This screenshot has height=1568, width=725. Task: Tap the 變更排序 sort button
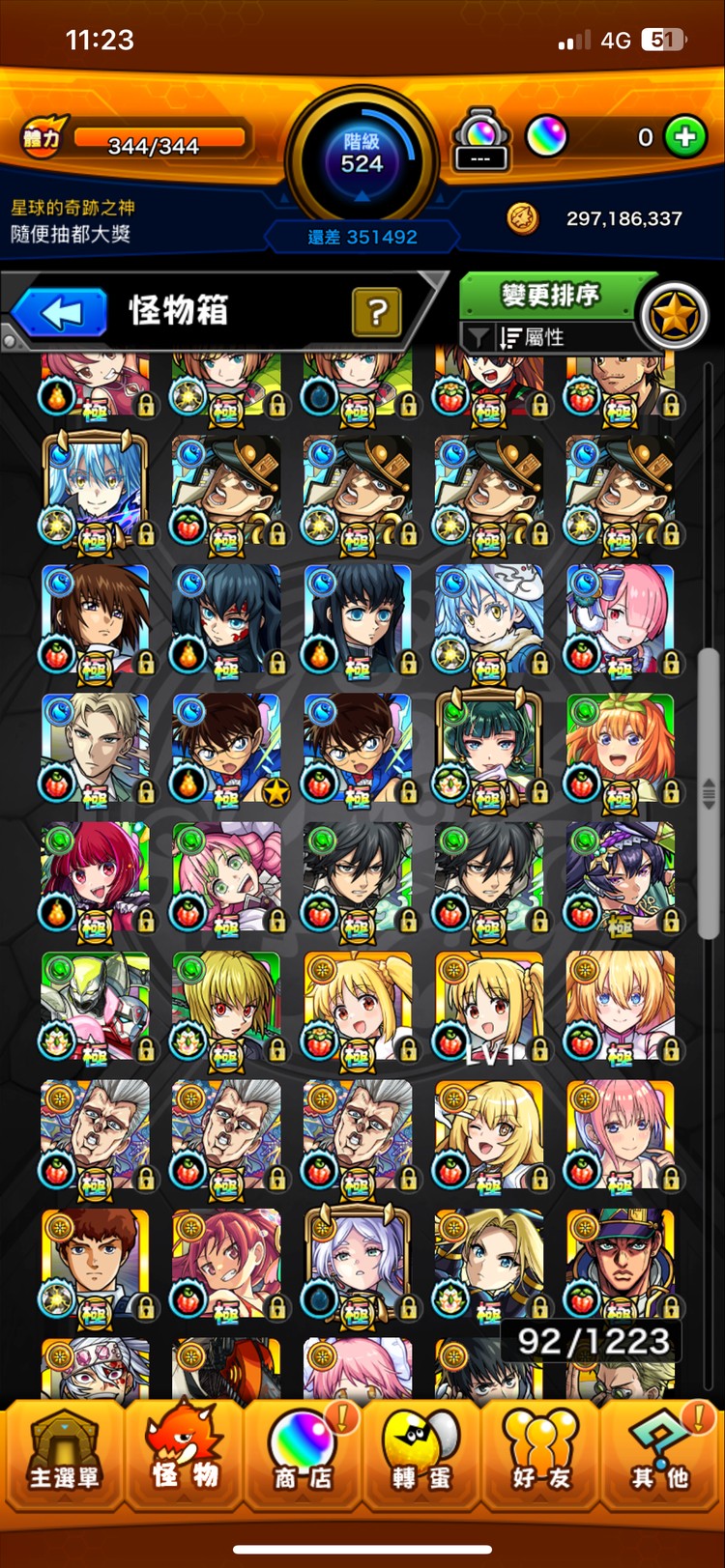coord(549,295)
